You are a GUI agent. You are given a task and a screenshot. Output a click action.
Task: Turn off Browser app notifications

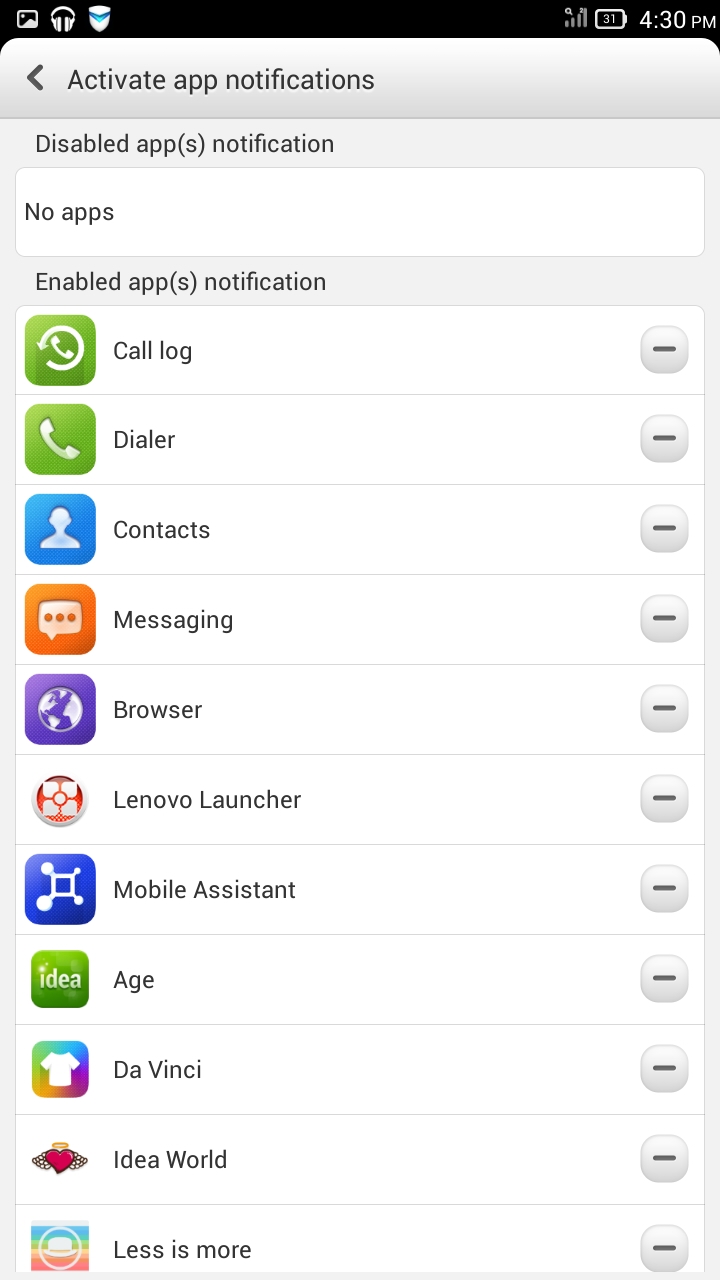[664, 709]
